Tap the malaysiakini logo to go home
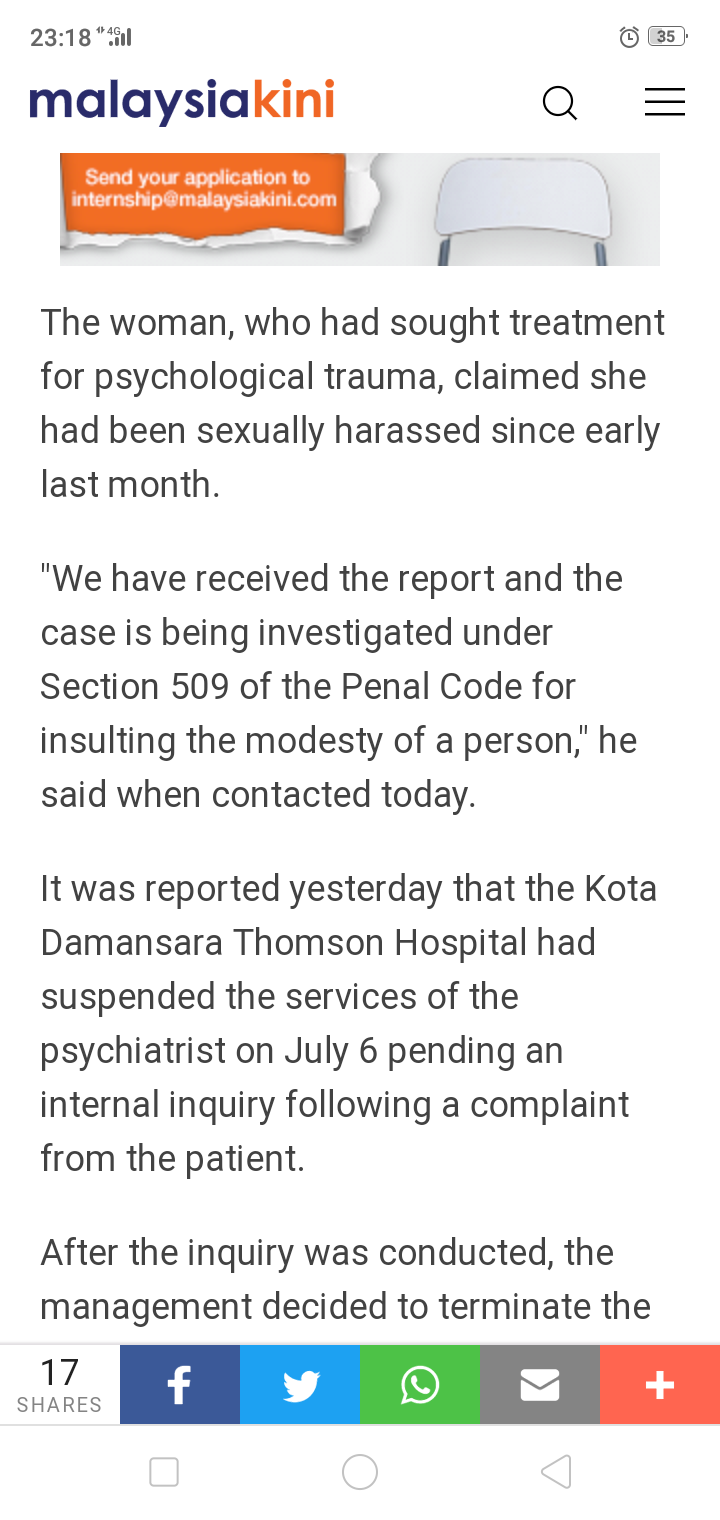The height and width of the screenshot is (1520, 720). (182, 102)
